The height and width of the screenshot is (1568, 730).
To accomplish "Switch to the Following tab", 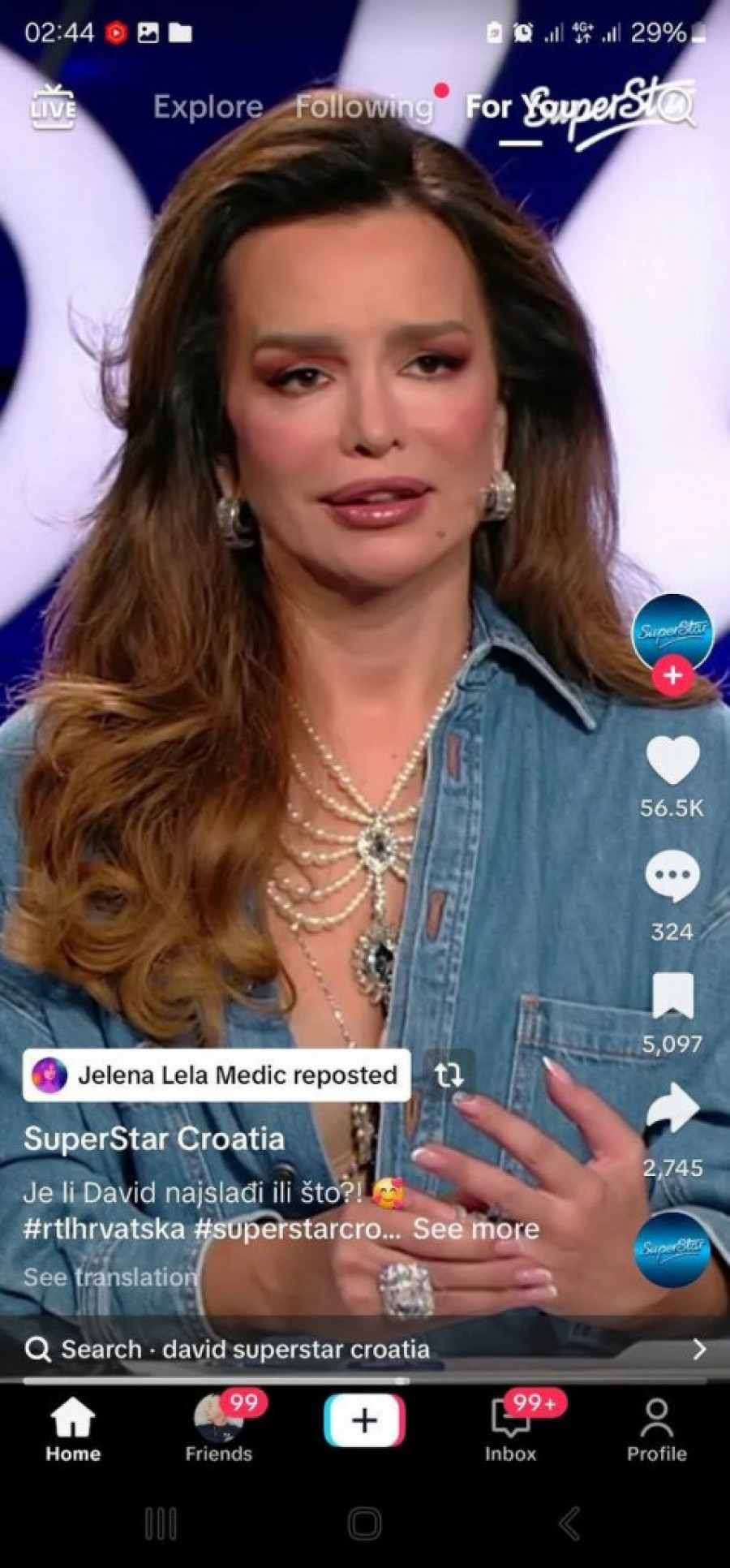I will (x=363, y=106).
